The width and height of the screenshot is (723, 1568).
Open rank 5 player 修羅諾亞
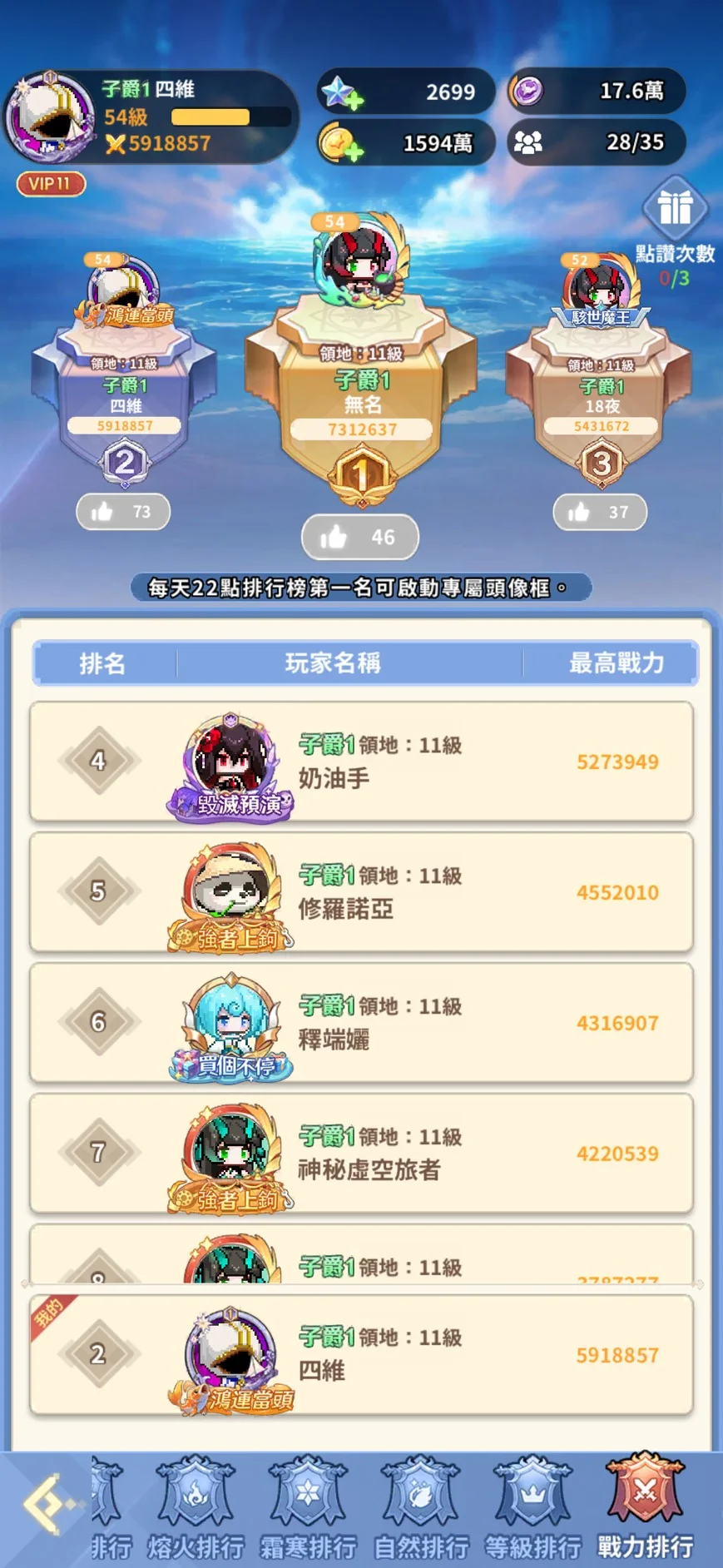point(361,892)
